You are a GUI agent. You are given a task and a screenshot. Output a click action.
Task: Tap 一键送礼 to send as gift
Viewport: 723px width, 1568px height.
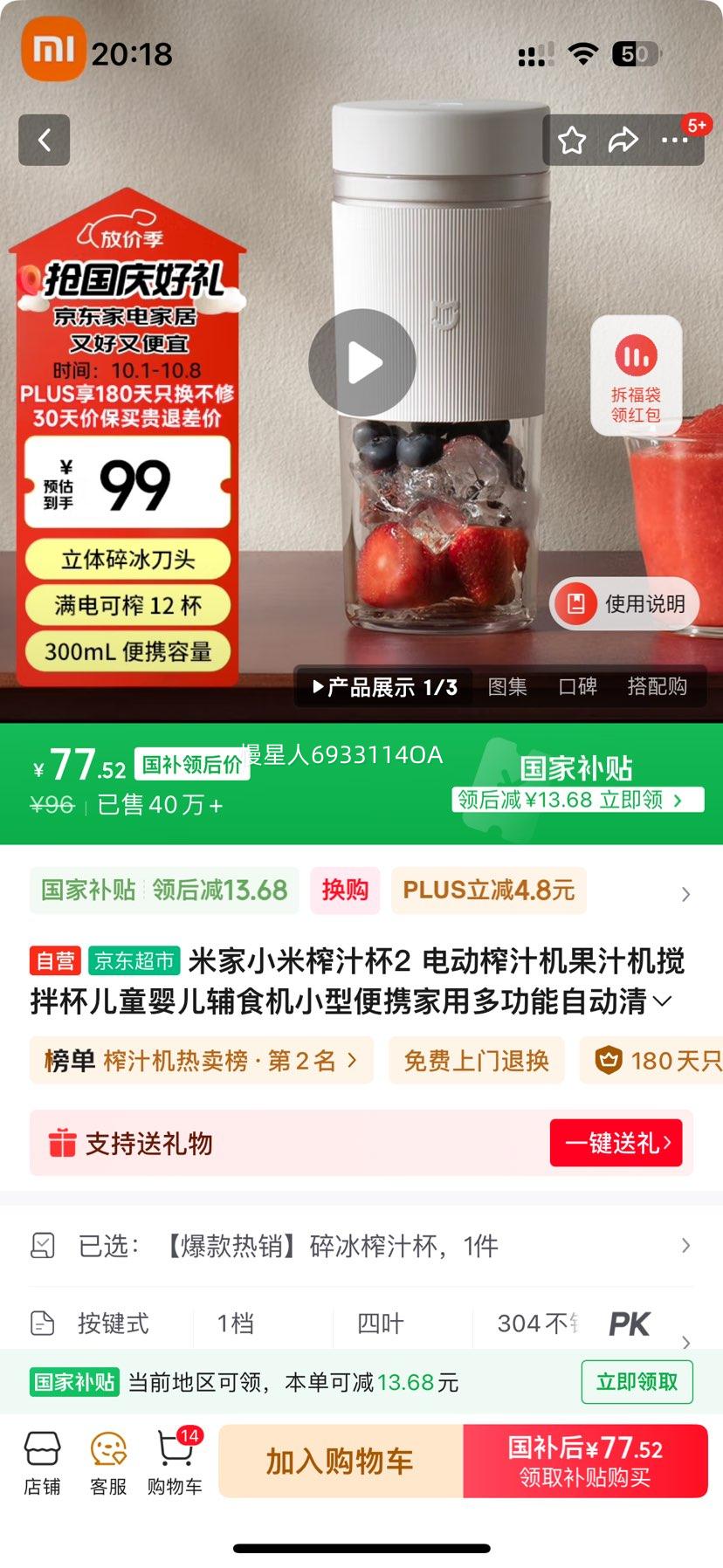(x=616, y=1143)
